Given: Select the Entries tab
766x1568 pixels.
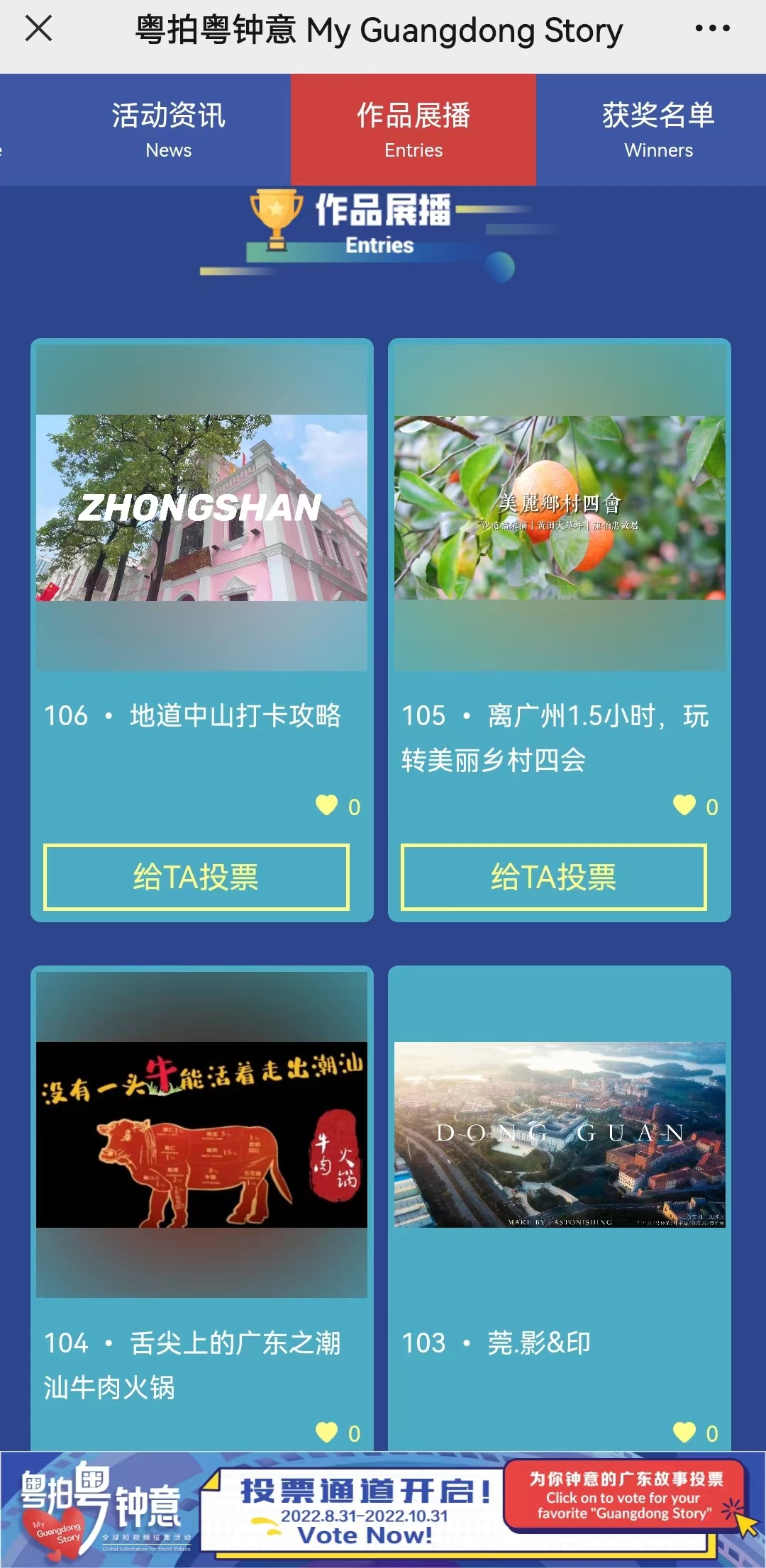Looking at the screenshot, I should (413, 129).
